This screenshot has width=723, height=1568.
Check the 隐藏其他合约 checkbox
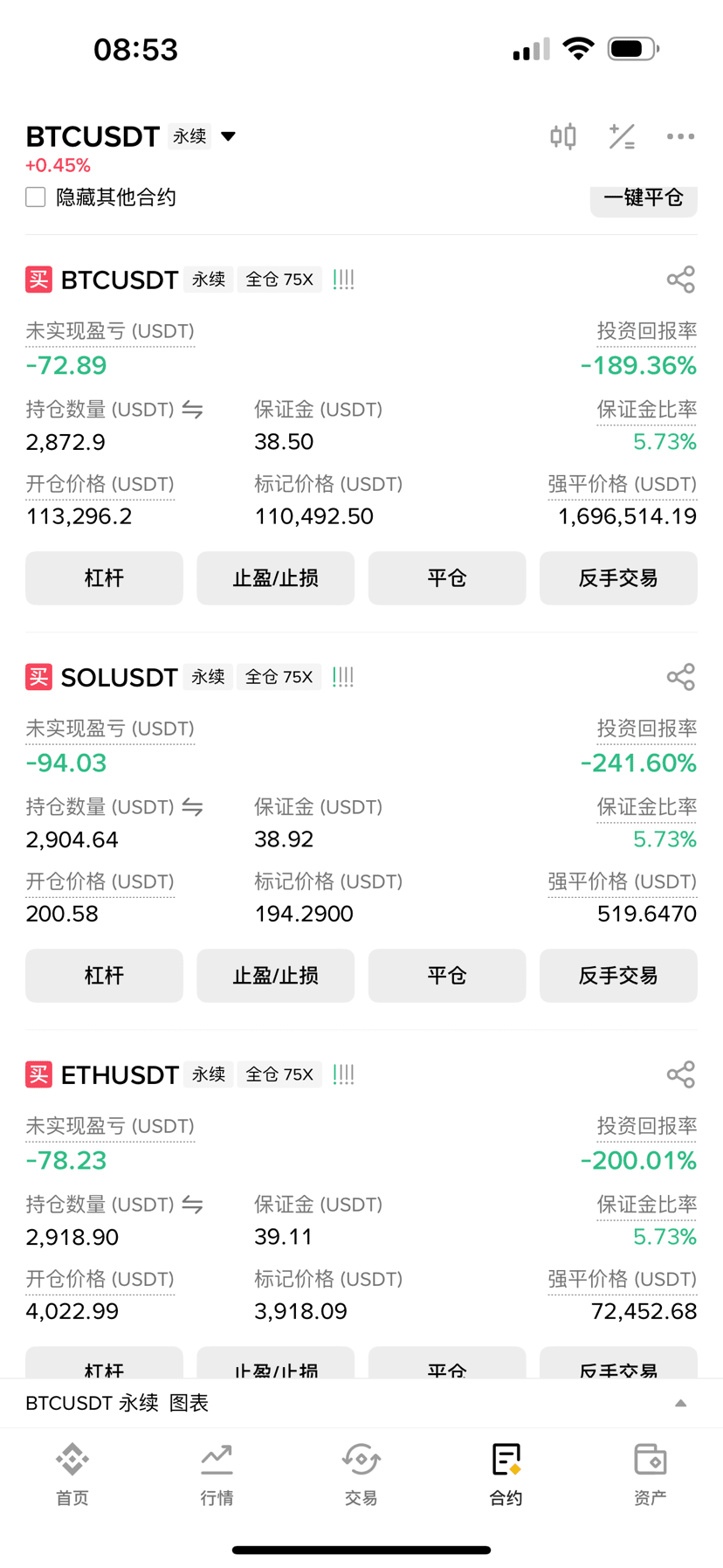pyautogui.click(x=36, y=197)
